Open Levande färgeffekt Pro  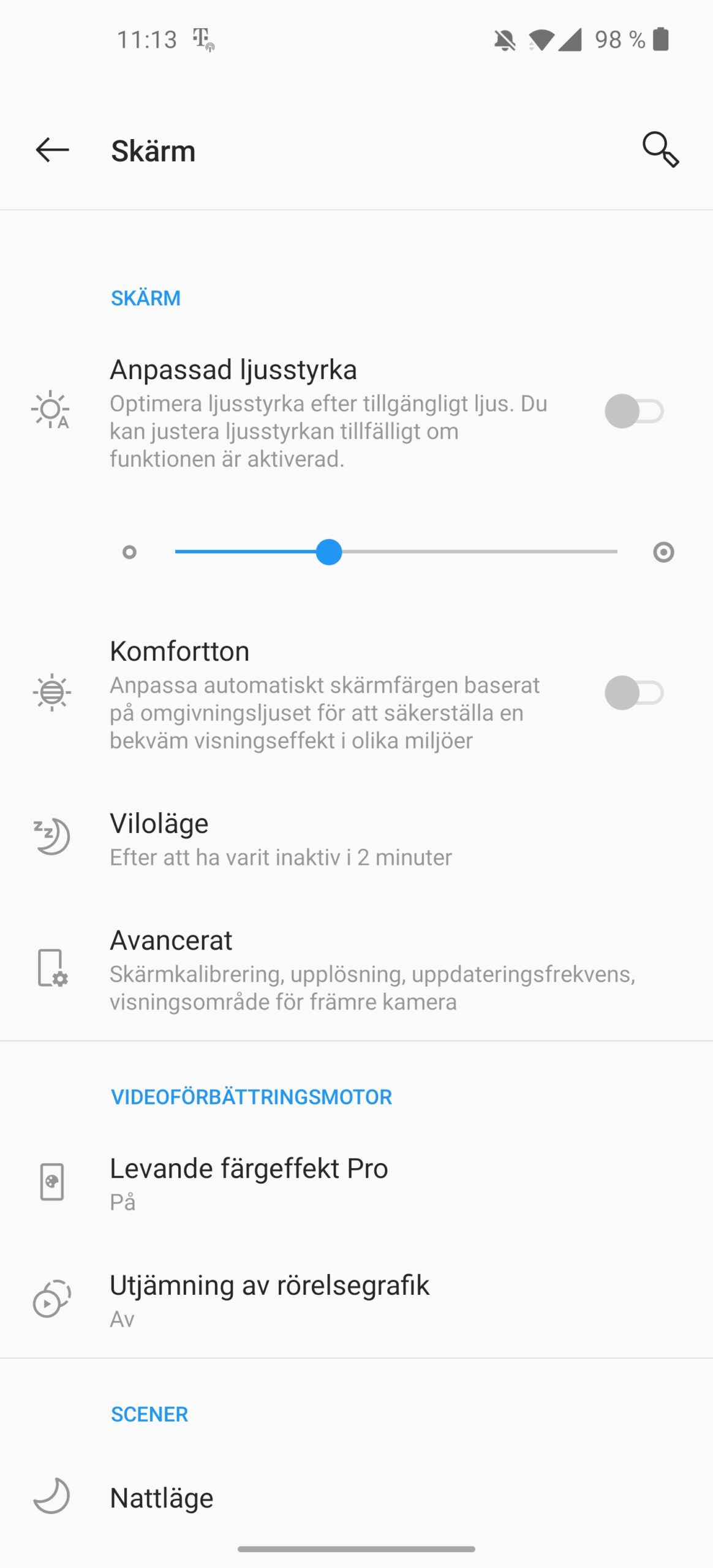[x=249, y=1183]
